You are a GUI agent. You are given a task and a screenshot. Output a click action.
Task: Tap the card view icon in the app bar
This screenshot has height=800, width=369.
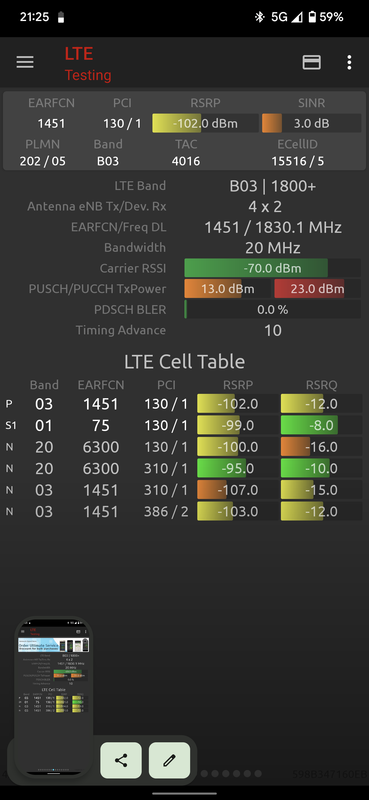pyautogui.click(x=311, y=62)
